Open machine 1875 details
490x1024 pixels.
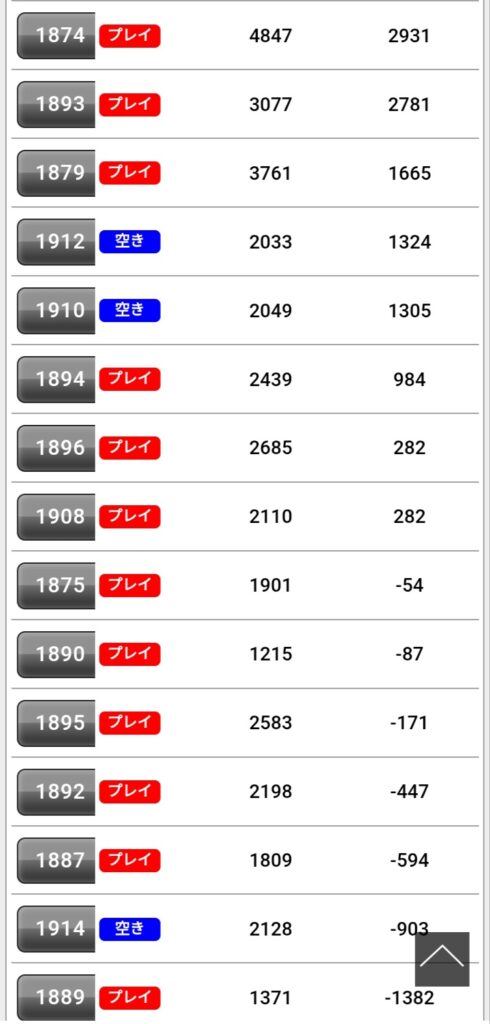56,585
